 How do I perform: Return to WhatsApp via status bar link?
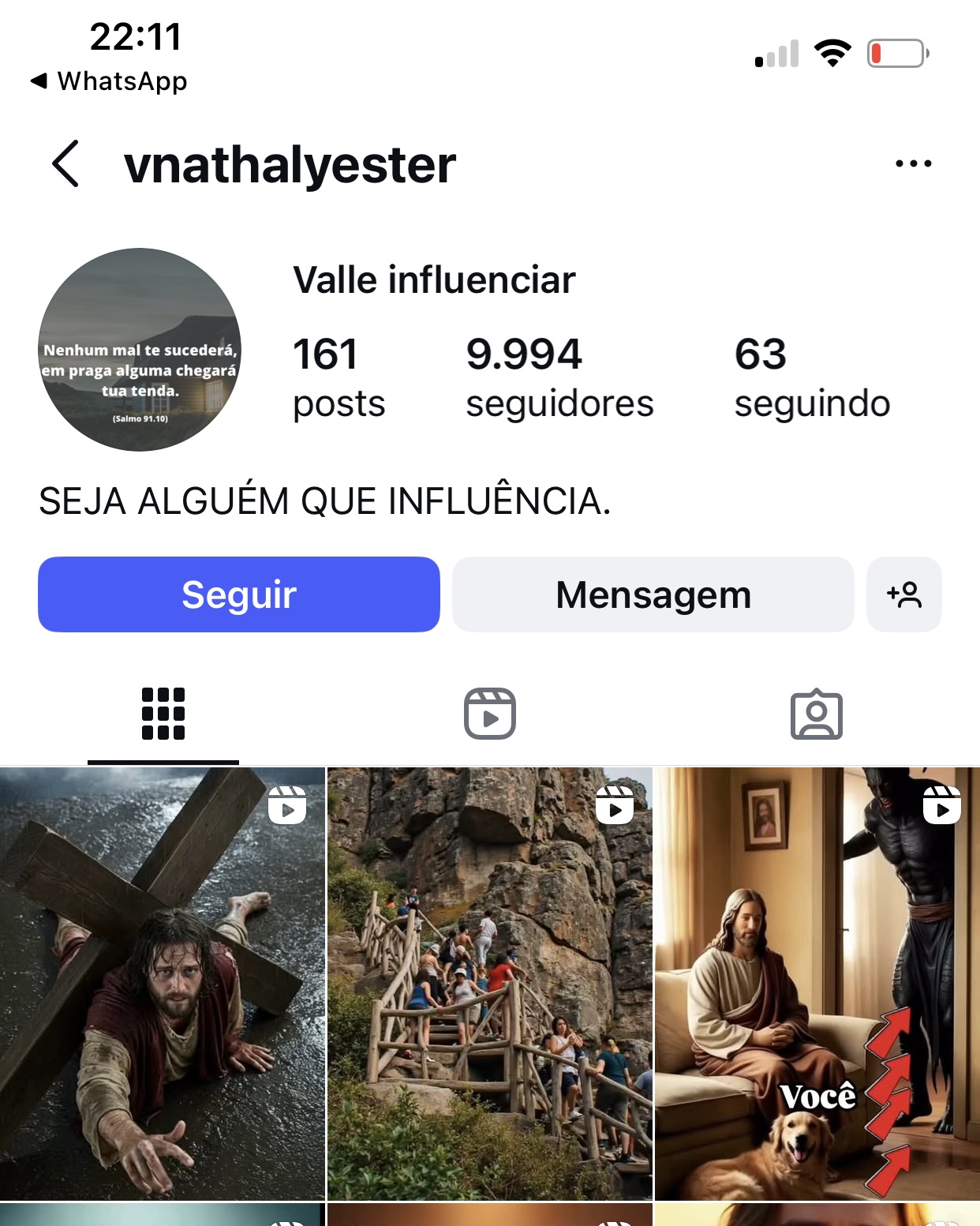[110, 80]
